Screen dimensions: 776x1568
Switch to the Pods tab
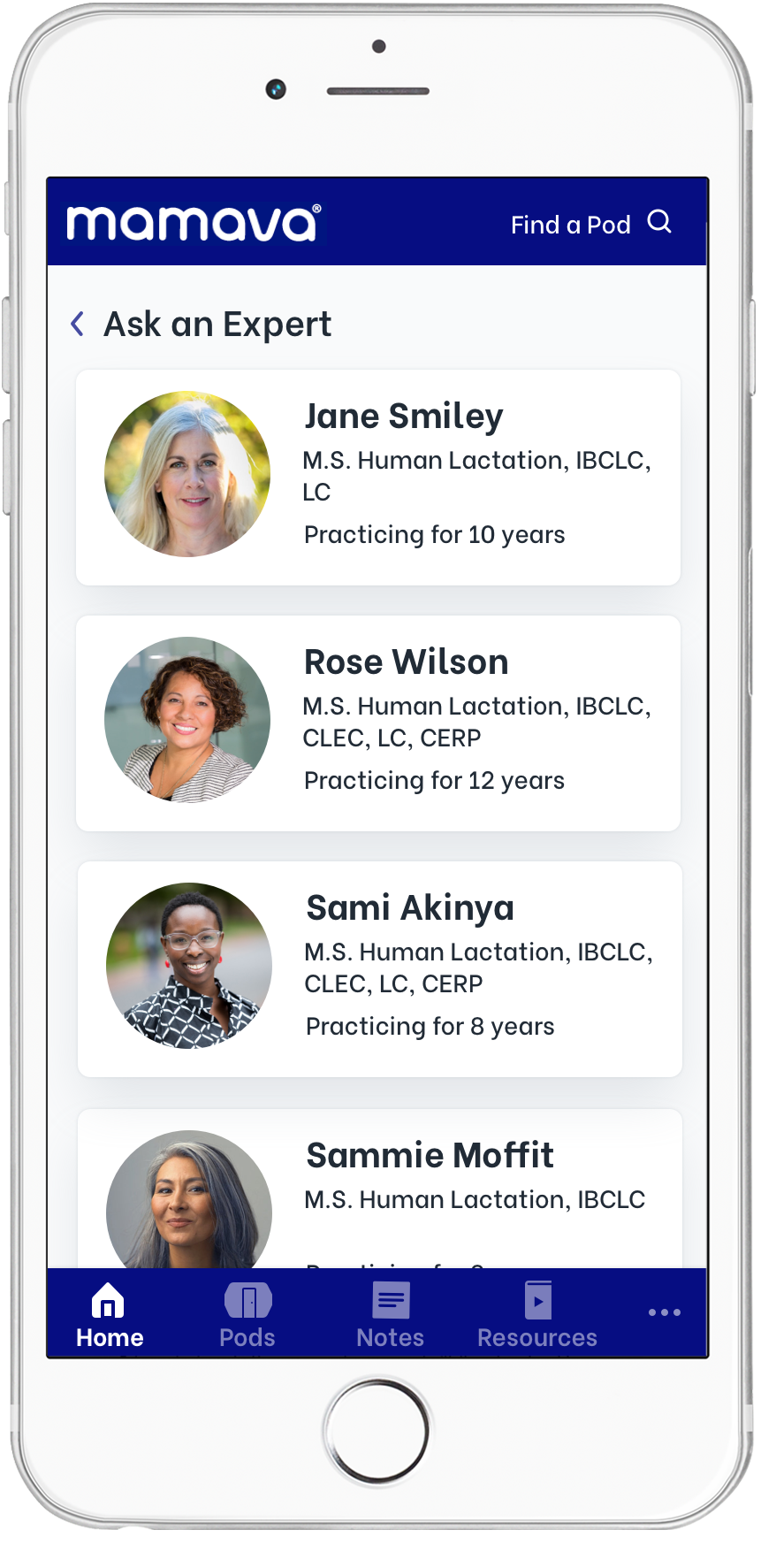[247, 1315]
